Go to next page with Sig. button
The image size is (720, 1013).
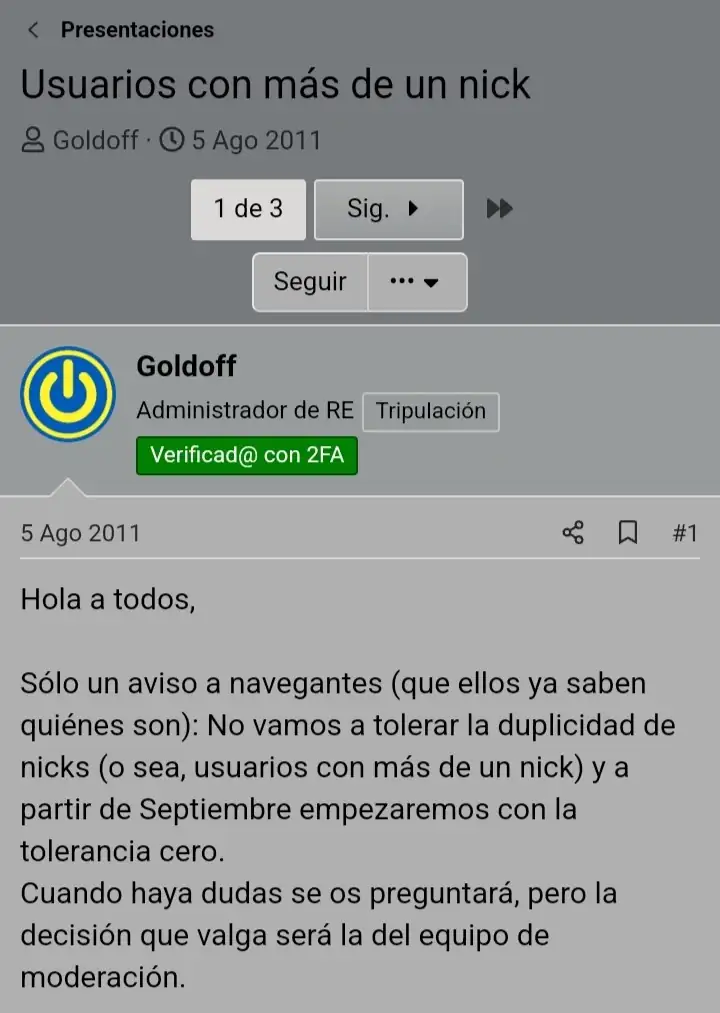click(x=388, y=209)
